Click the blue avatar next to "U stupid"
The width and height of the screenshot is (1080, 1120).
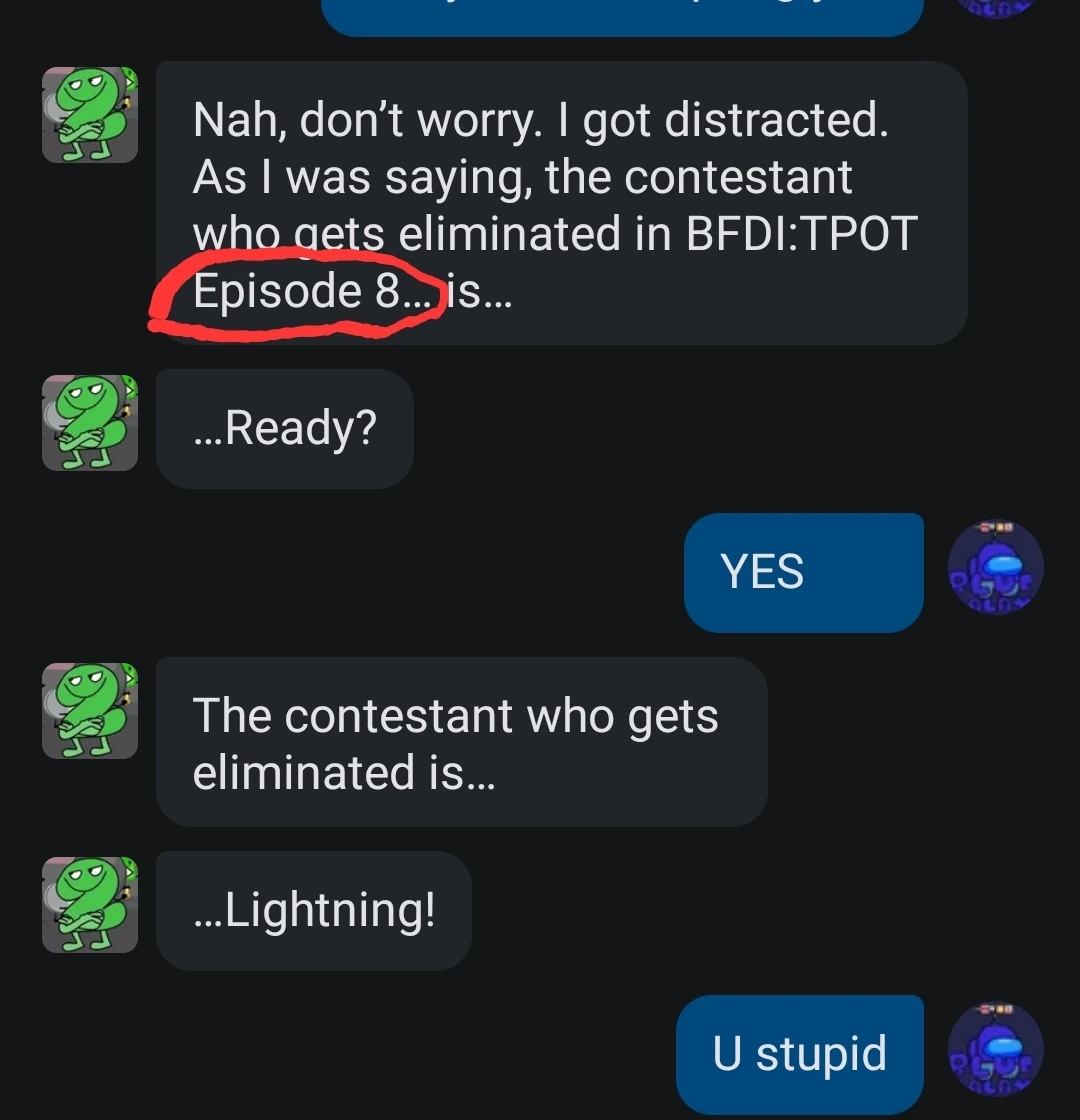click(995, 1048)
